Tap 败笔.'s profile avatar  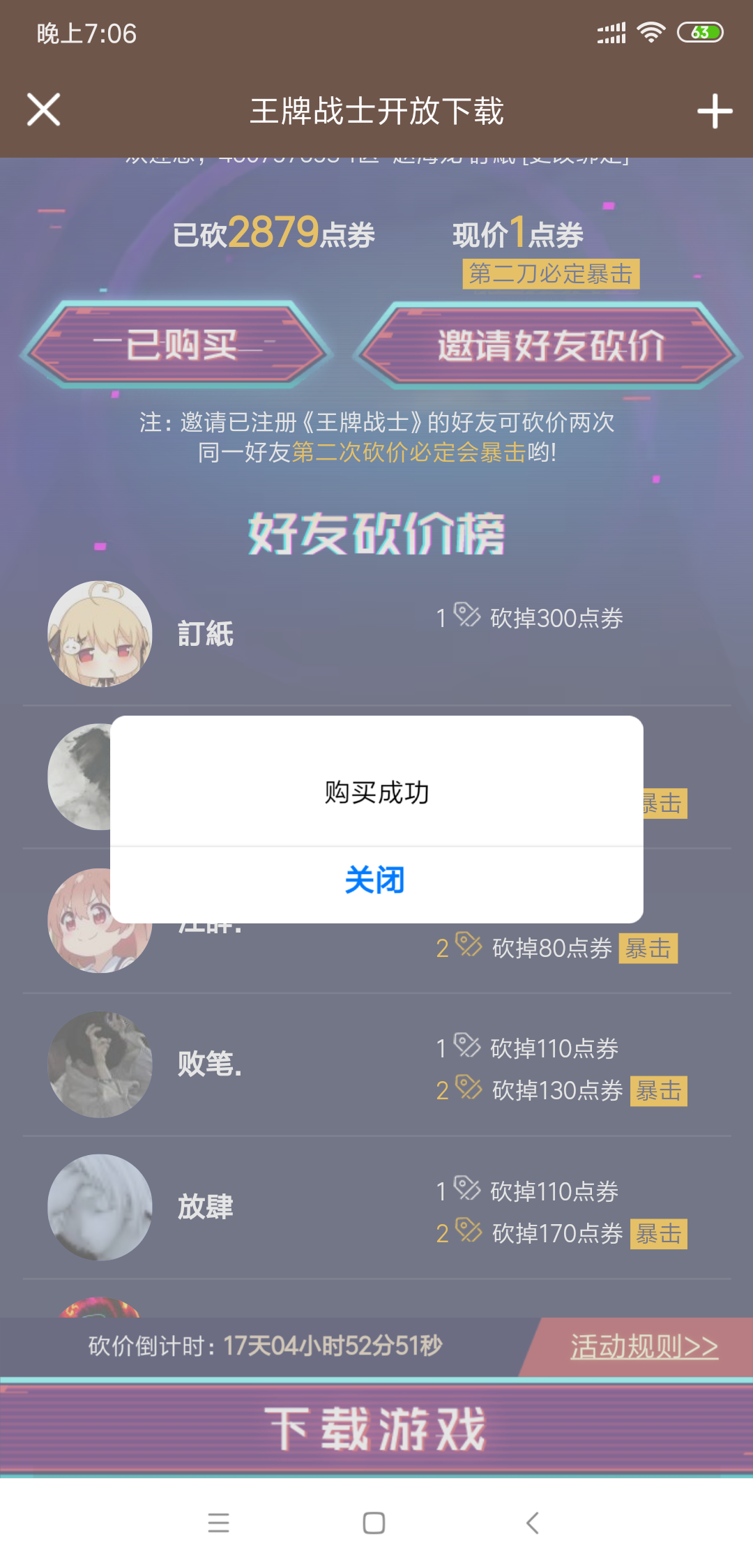(x=100, y=1065)
